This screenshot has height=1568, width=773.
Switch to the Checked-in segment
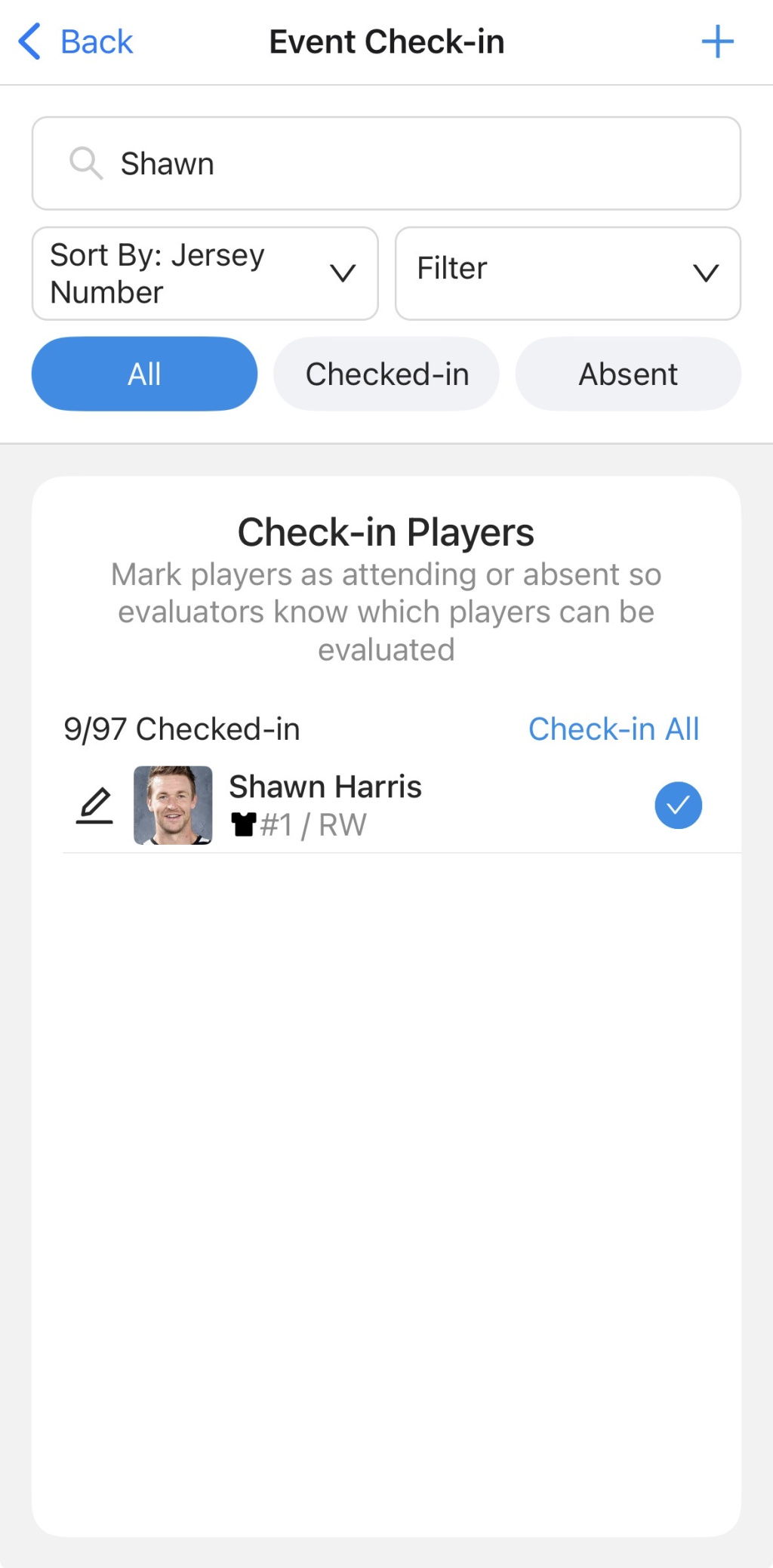point(386,374)
